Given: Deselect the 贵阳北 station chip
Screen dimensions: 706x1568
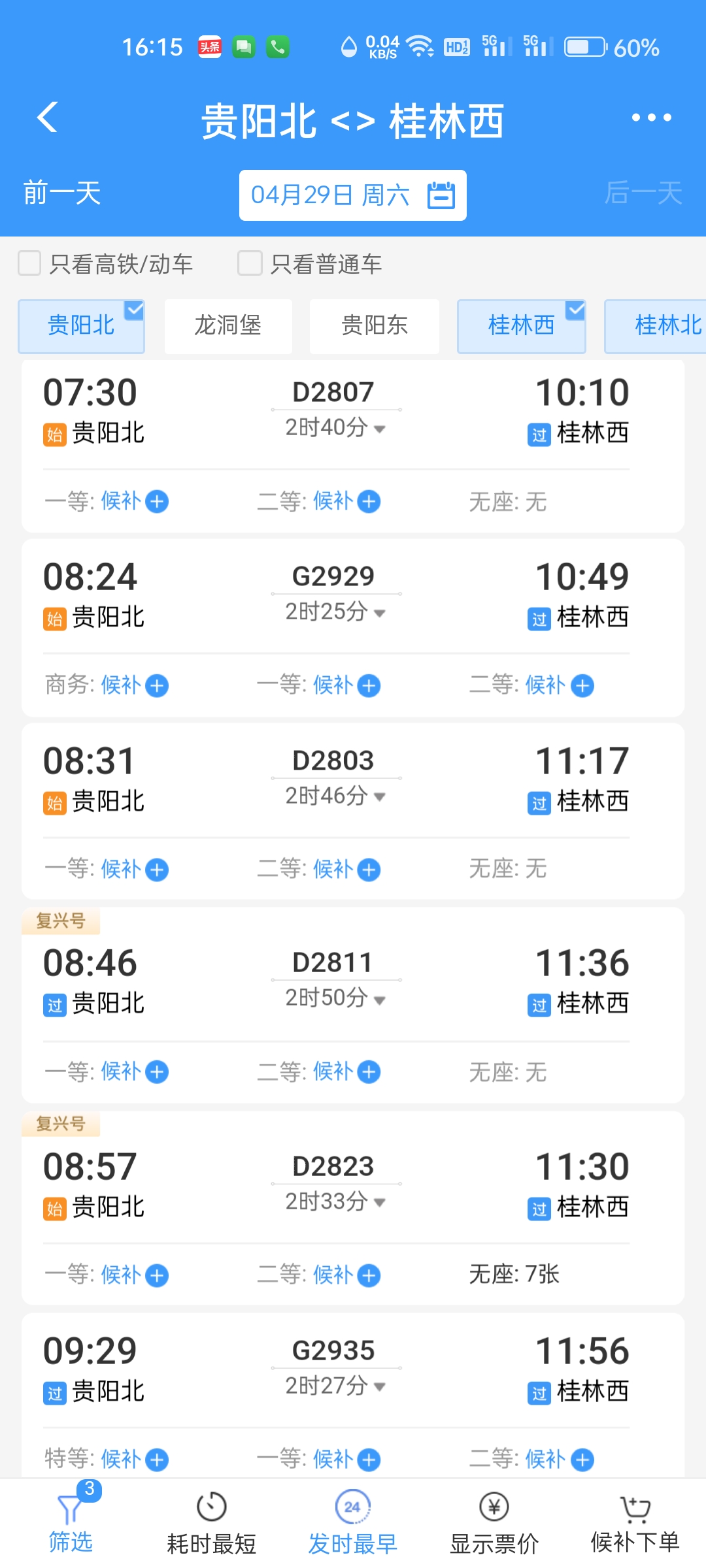Looking at the screenshot, I should pos(81,326).
